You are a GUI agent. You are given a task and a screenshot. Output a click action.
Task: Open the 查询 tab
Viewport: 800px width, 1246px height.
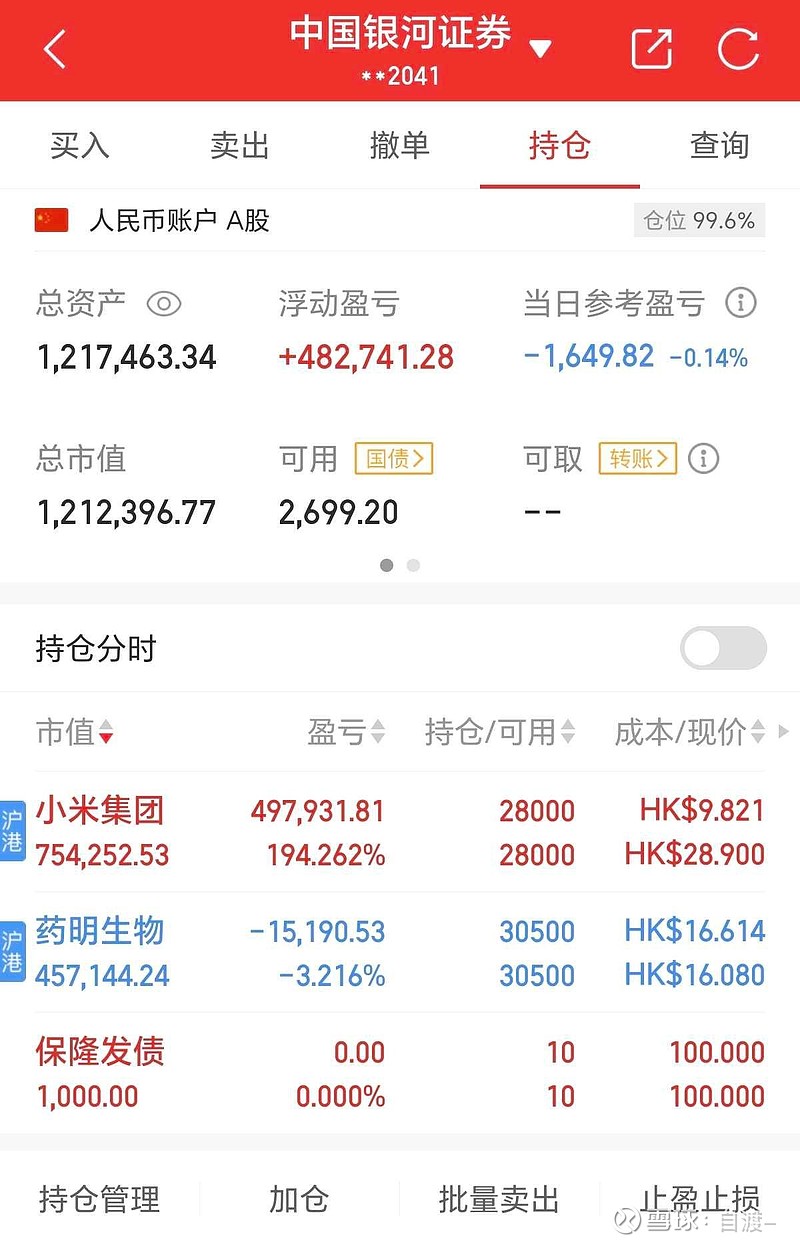[719, 145]
